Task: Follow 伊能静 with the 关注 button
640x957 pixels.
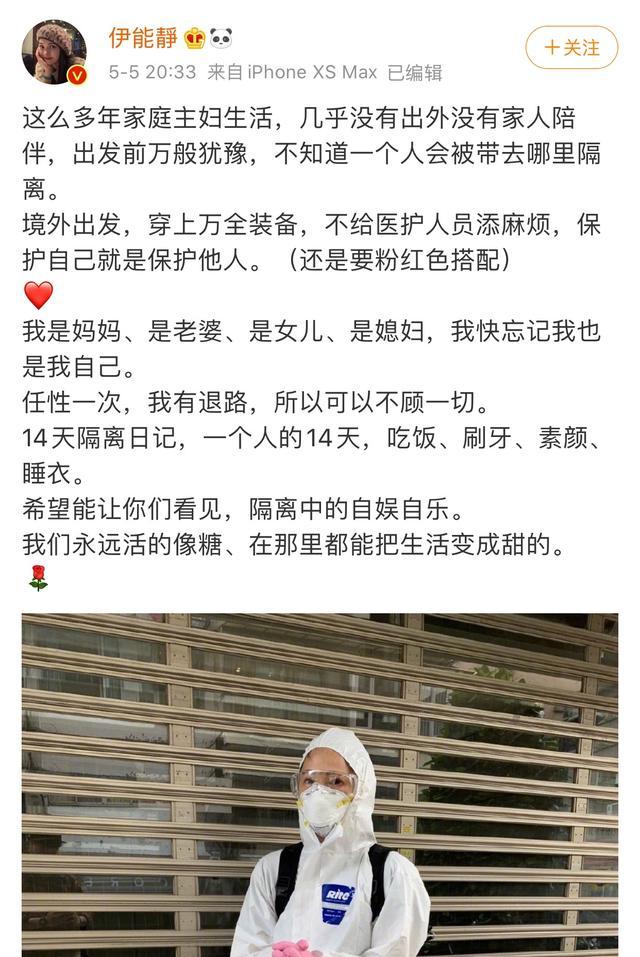Action: point(572,47)
